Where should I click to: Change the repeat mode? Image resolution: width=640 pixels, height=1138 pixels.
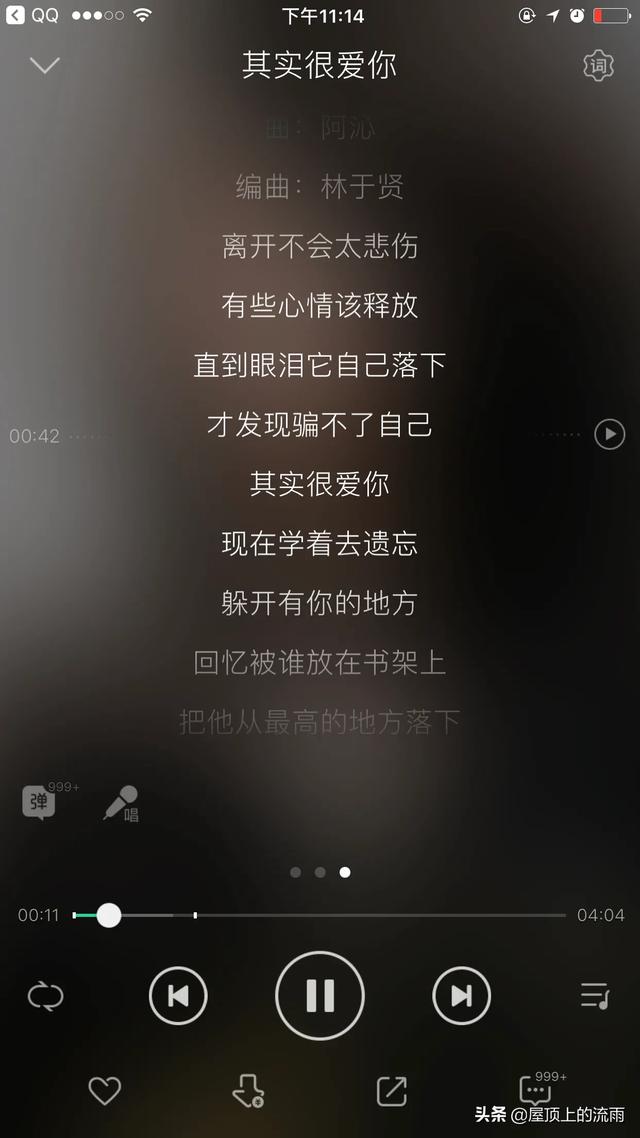pyautogui.click(x=45, y=996)
